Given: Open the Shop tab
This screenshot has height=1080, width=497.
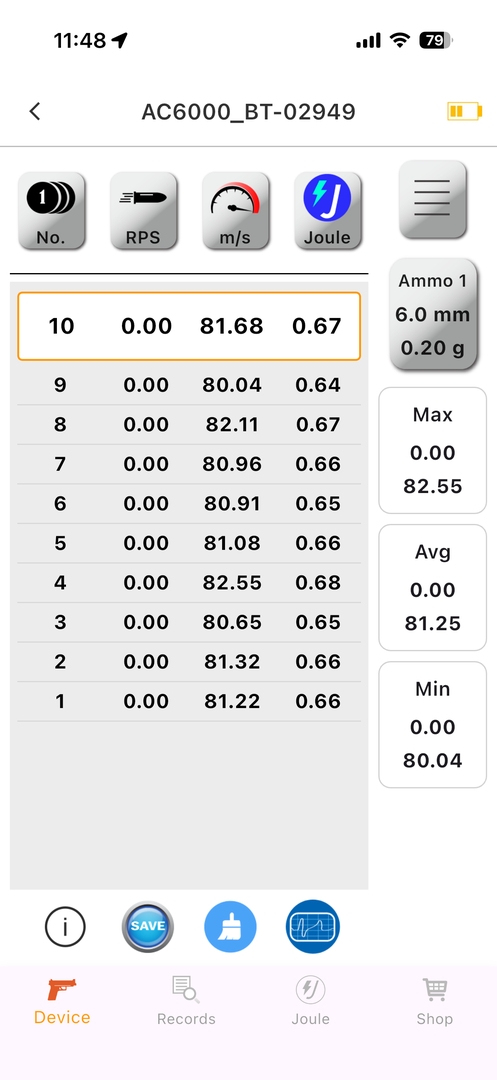Looking at the screenshot, I should (x=434, y=1001).
